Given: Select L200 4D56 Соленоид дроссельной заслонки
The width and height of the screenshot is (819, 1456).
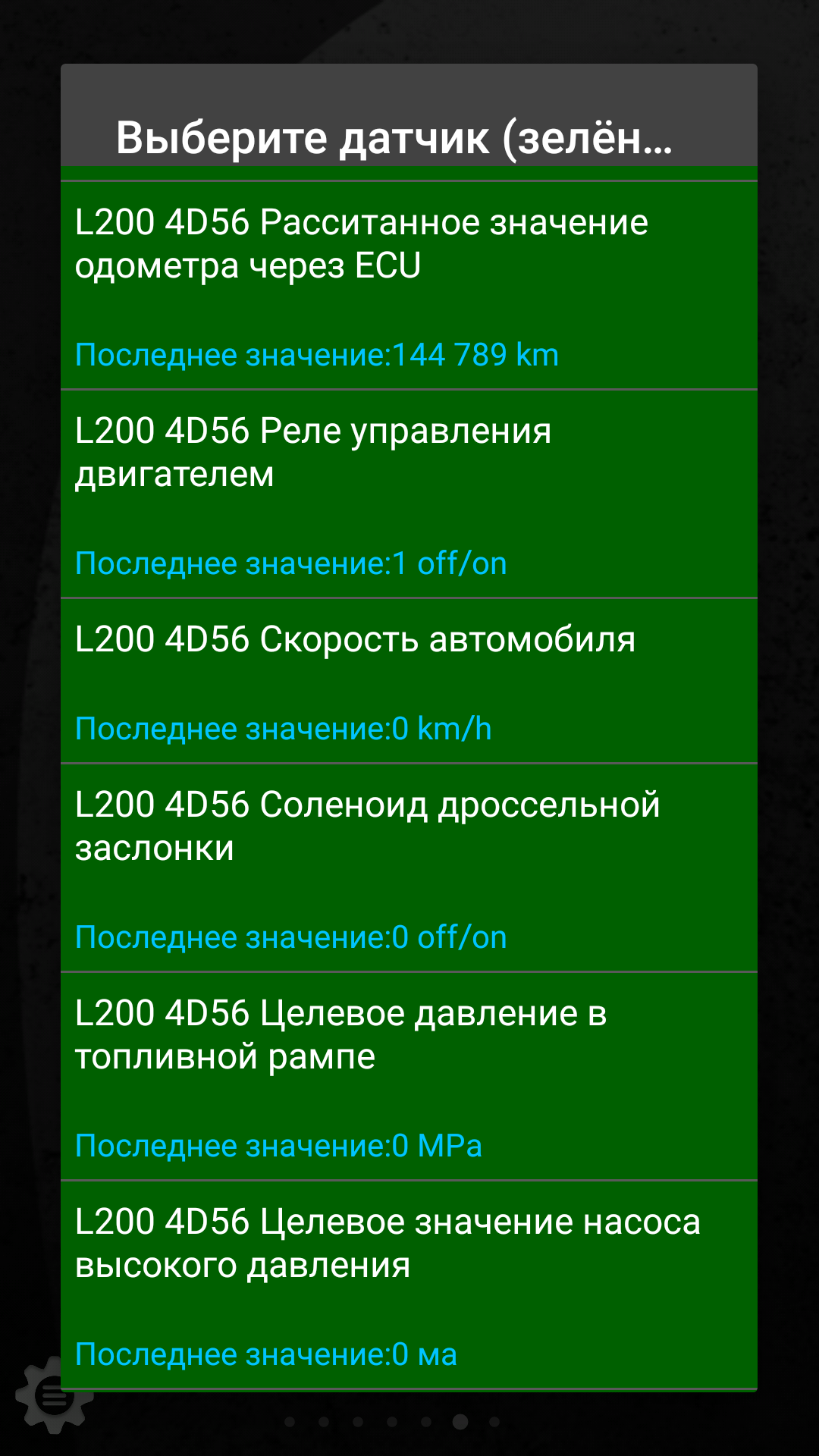Looking at the screenshot, I should (x=409, y=868).
